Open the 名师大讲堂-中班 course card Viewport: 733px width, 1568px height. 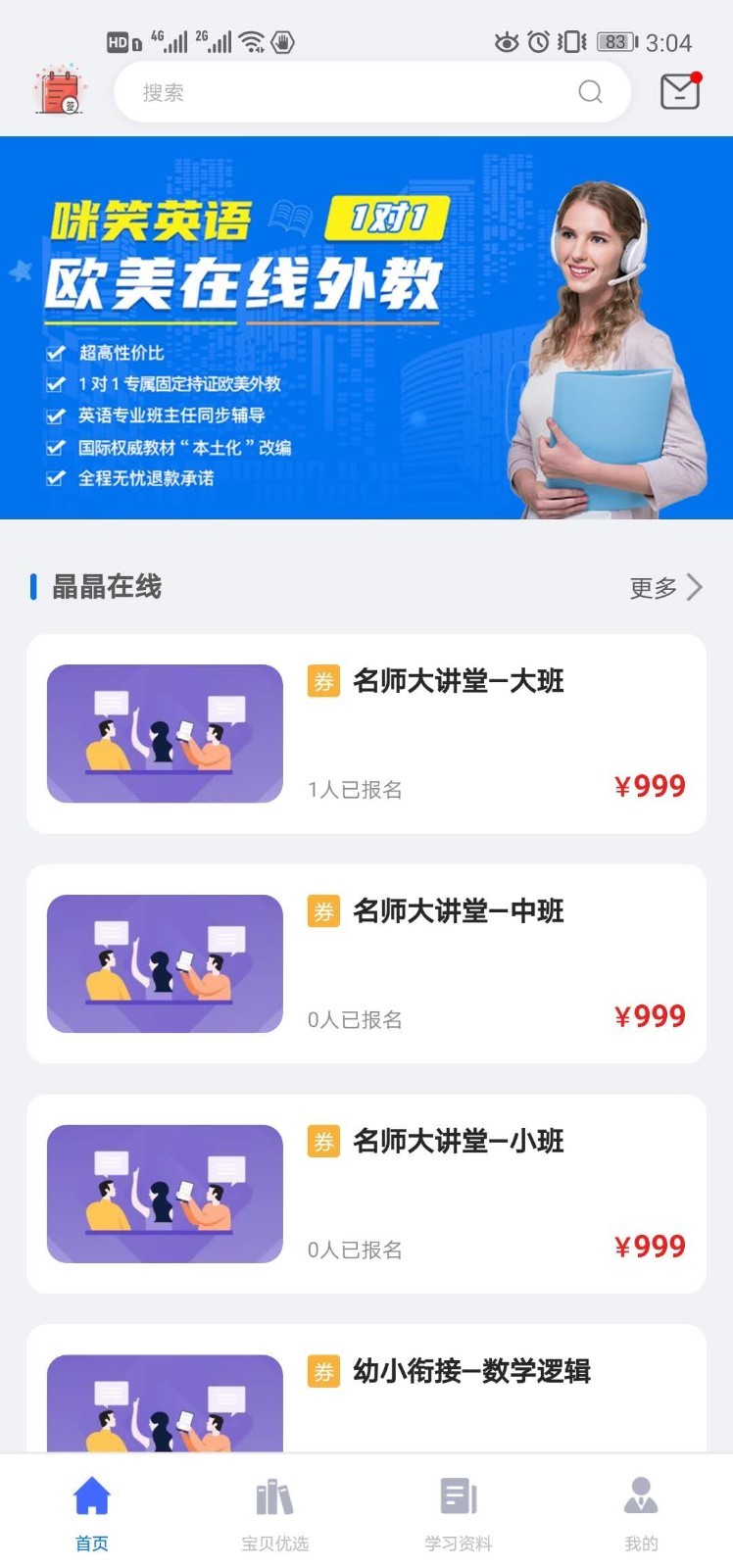pos(366,963)
